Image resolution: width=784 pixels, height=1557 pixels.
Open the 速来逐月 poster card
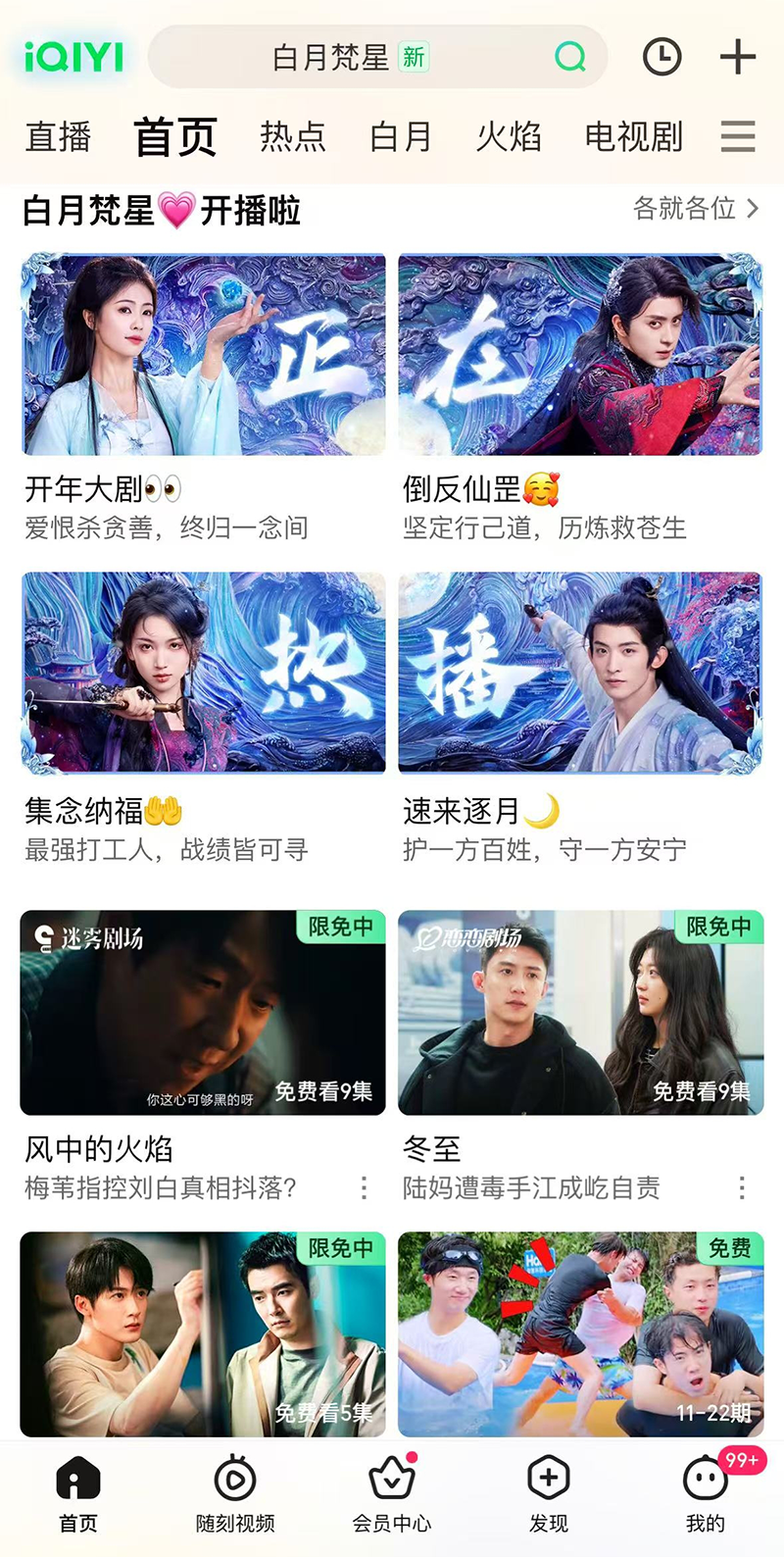(580, 673)
